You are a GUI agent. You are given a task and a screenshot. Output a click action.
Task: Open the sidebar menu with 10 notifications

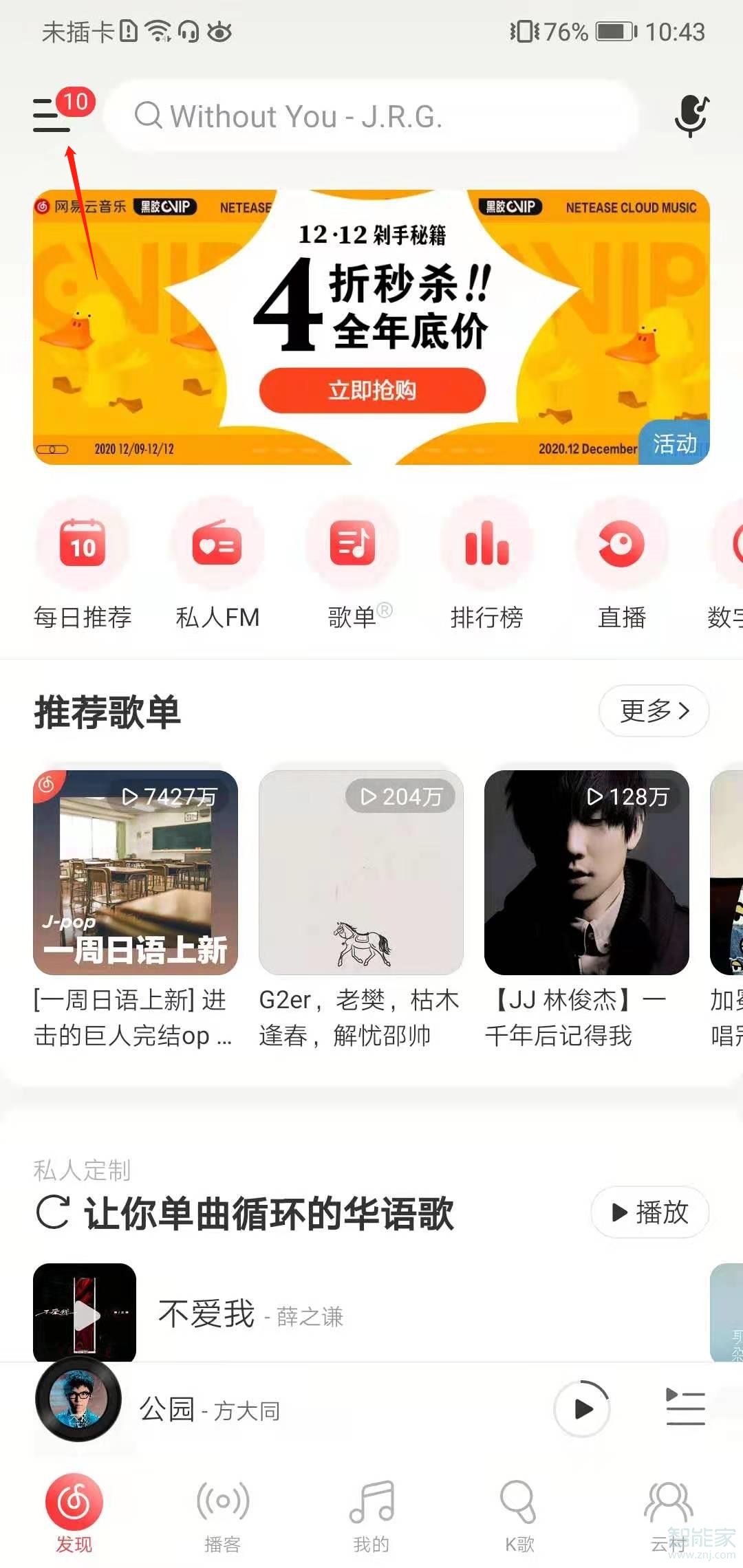[x=52, y=117]
